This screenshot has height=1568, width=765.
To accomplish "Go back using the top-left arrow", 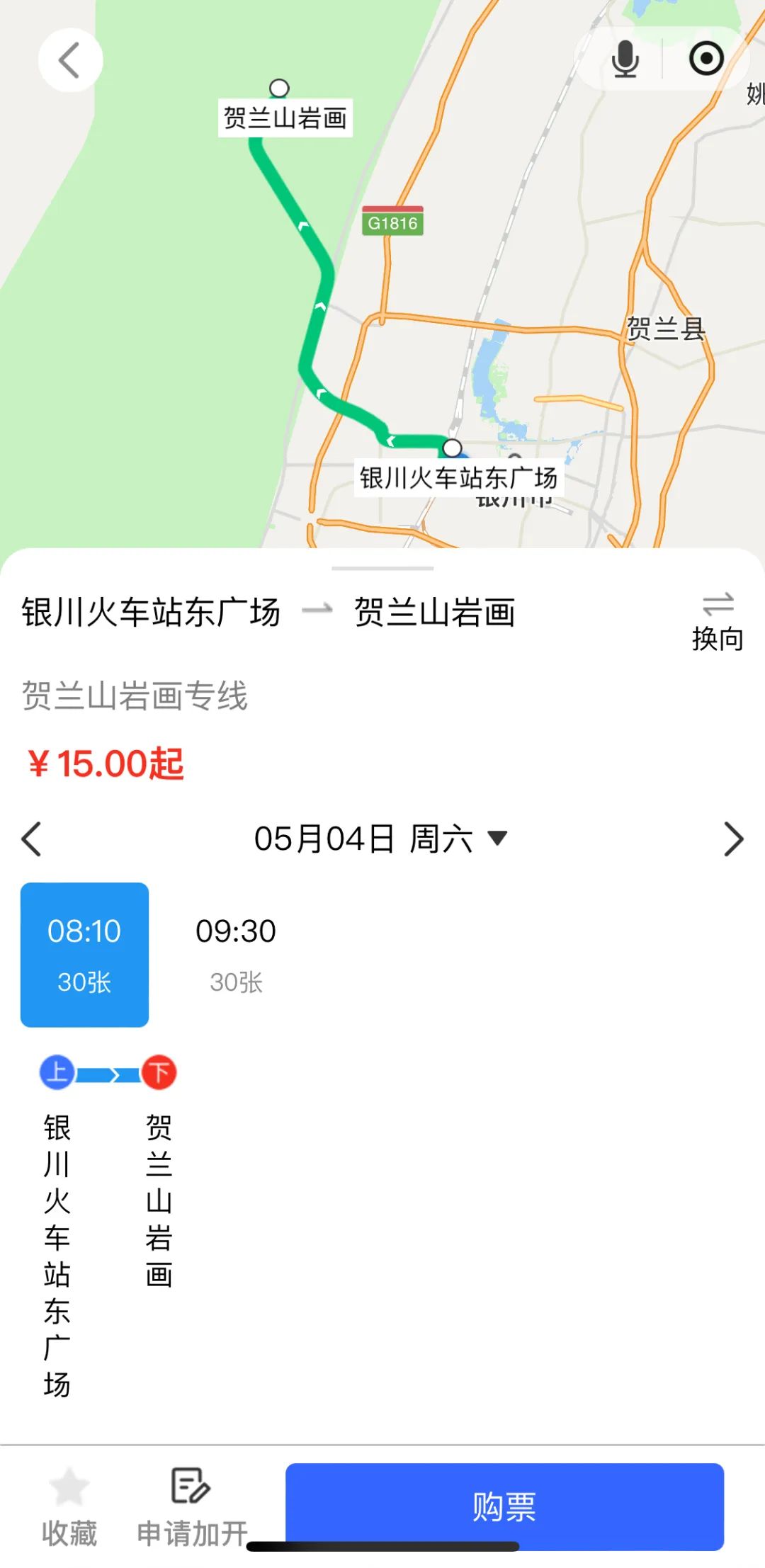I will 69,60.
